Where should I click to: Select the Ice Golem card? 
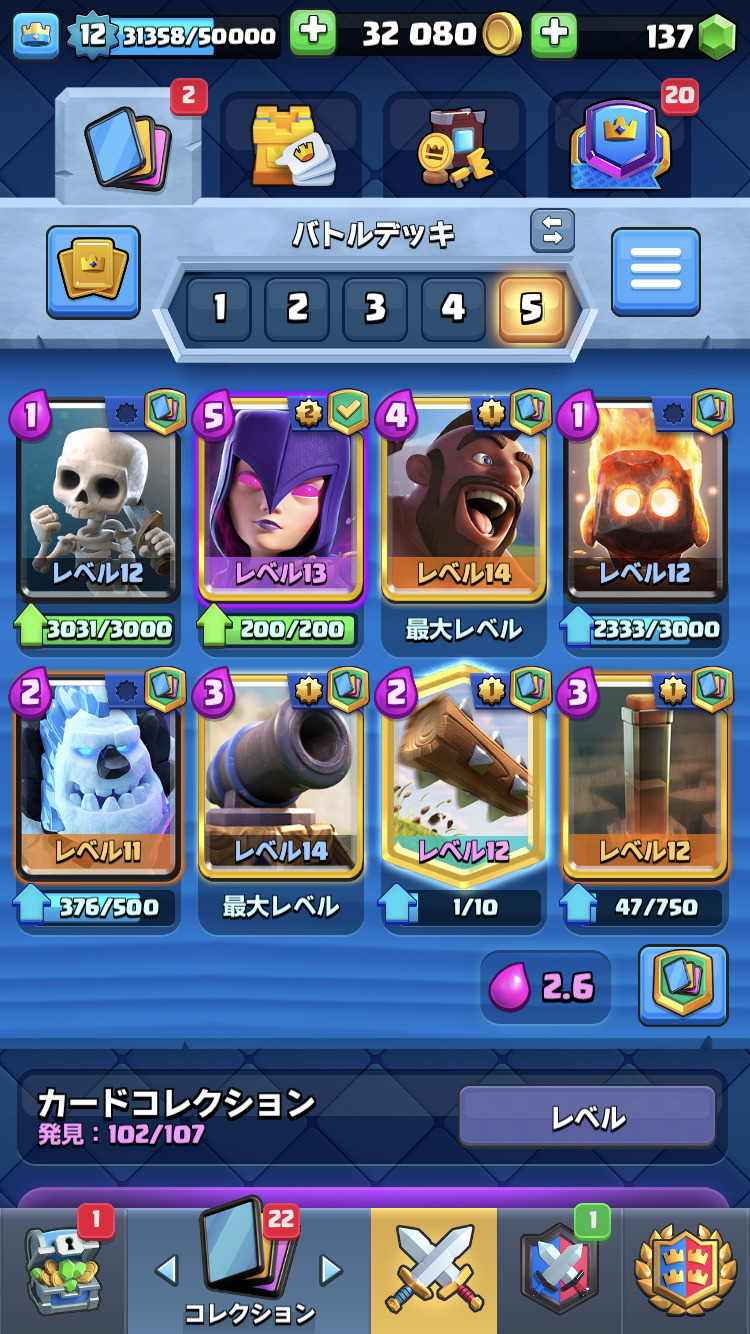tap(97, 780)
